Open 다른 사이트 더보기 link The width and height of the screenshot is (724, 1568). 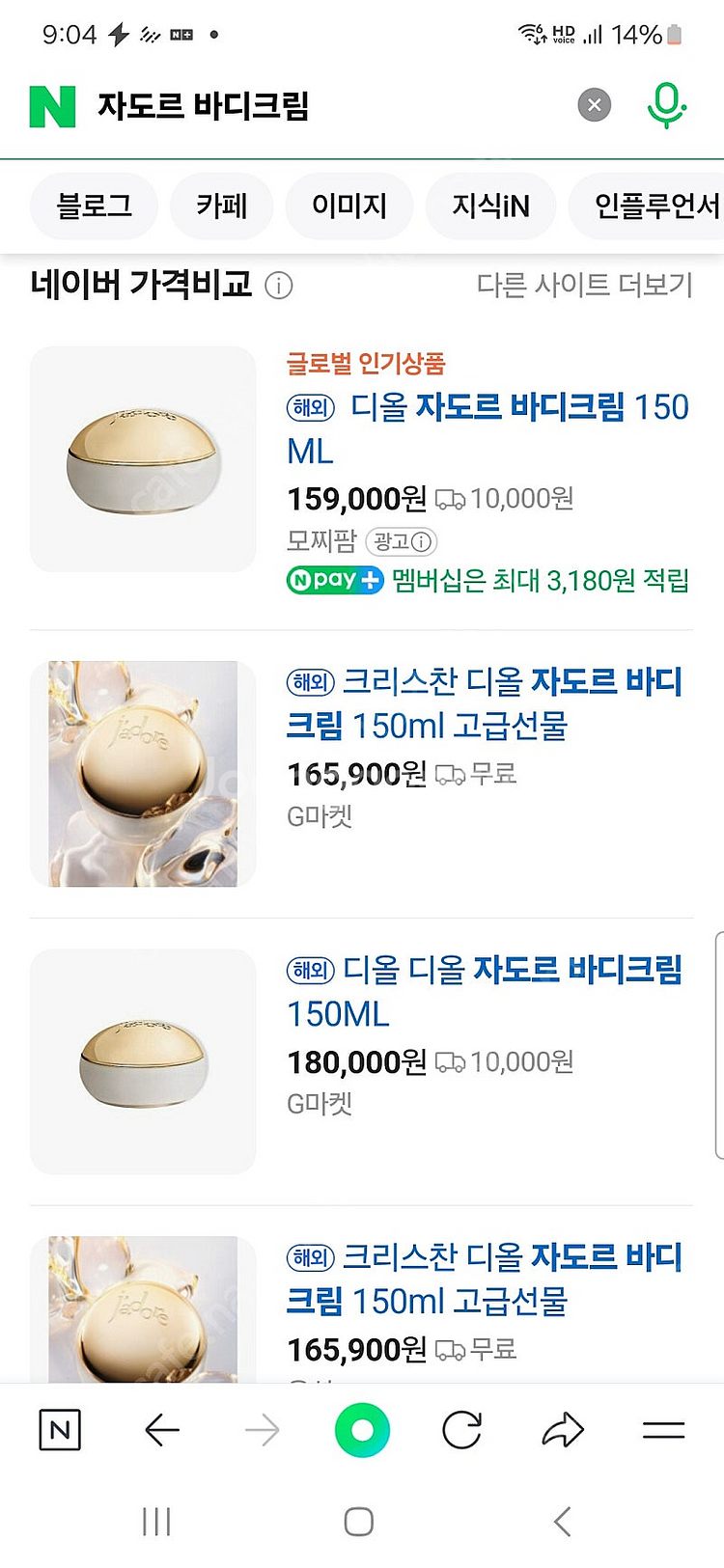click(584, 285)
